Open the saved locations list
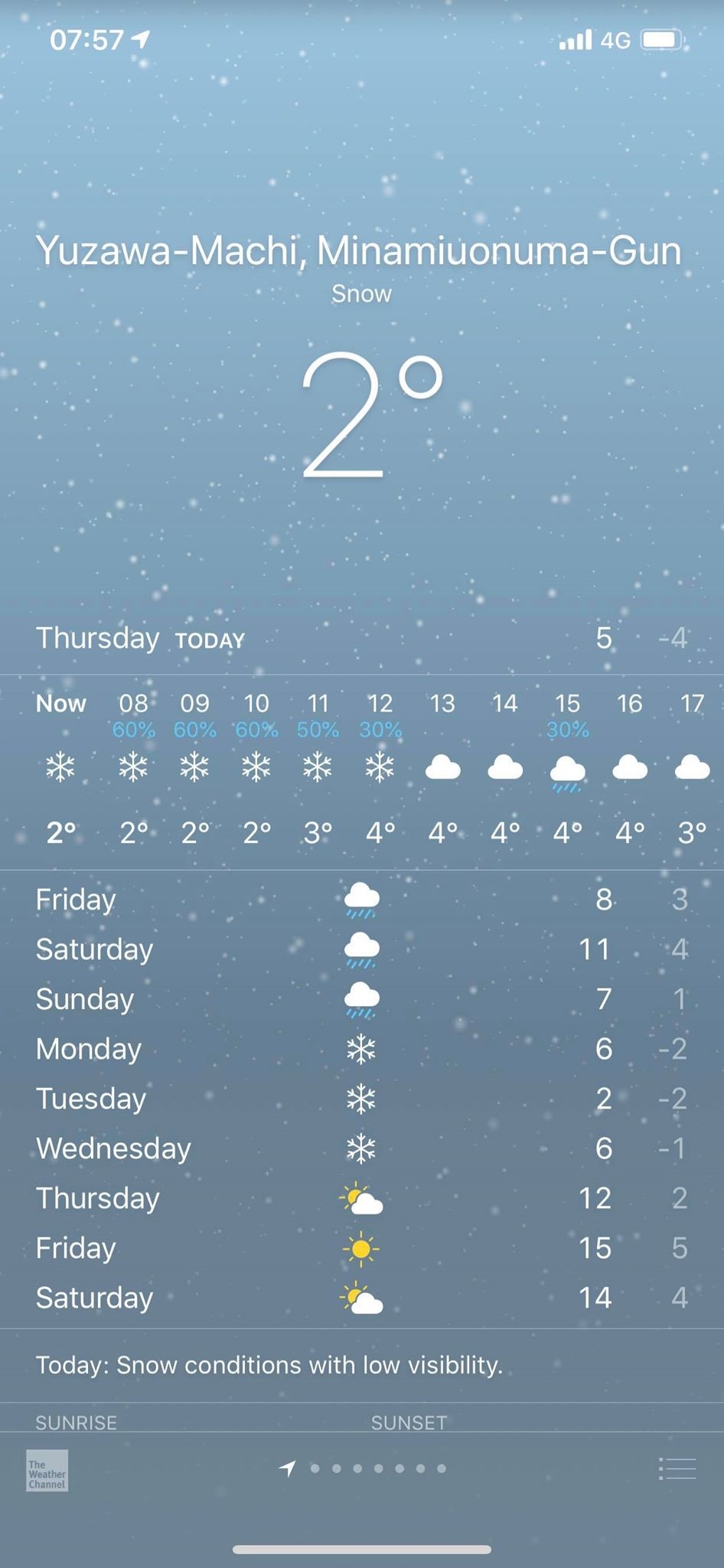The width and height of the screenshot is (724, 1568). 677,1468
